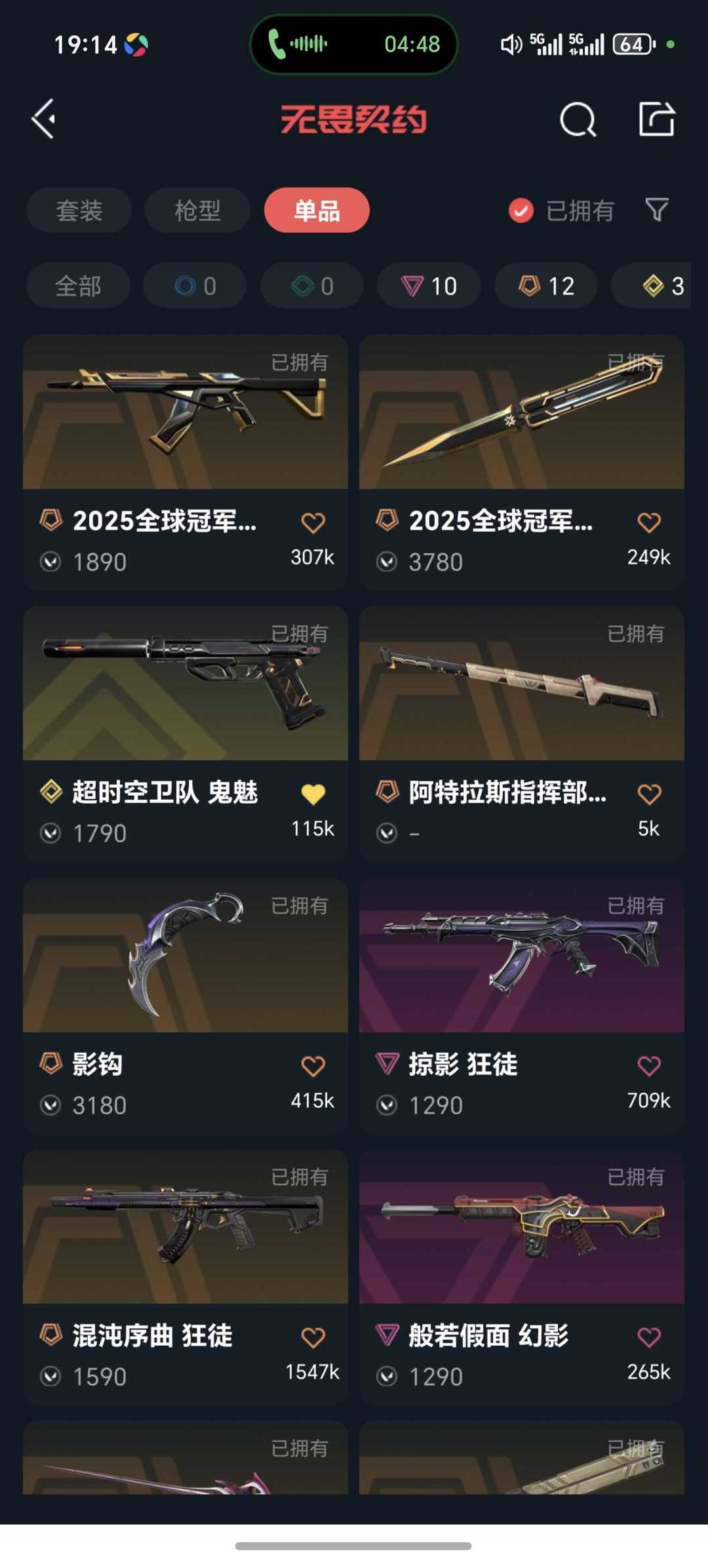This screenshot has height=1568, width=708.
Task: Unlike the 超时空卫队 鬼魅 skin
Action: click(313, 794)
